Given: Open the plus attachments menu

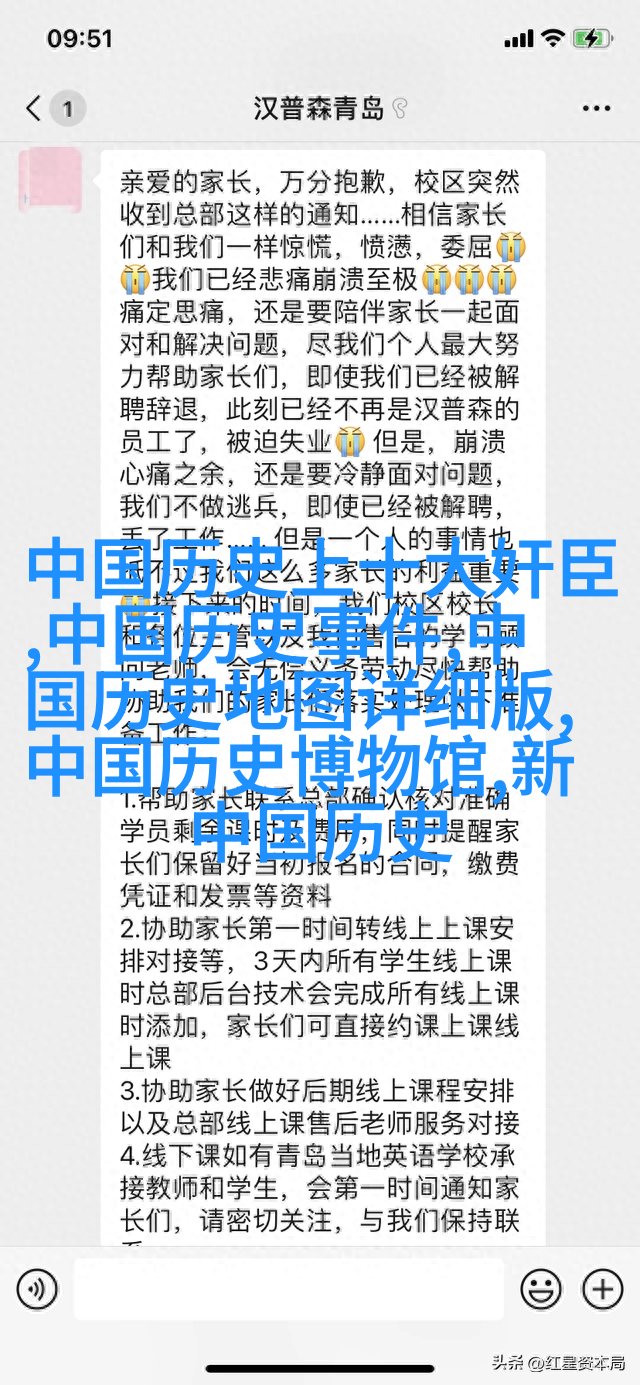Looking at the screenshot, I should (602, 1288).
